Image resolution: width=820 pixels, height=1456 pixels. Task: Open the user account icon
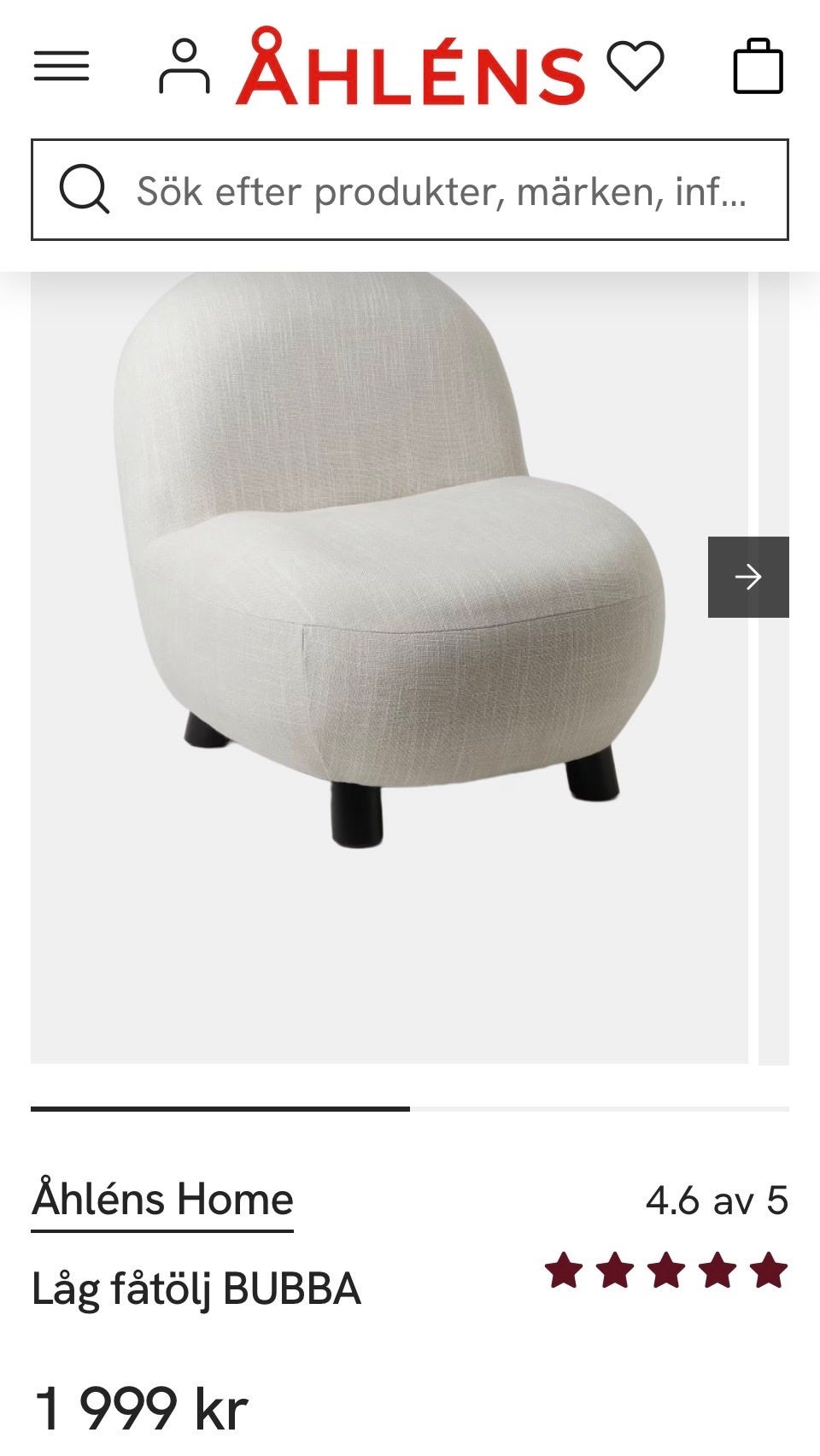pyautogui.click(x=184, y=67)
